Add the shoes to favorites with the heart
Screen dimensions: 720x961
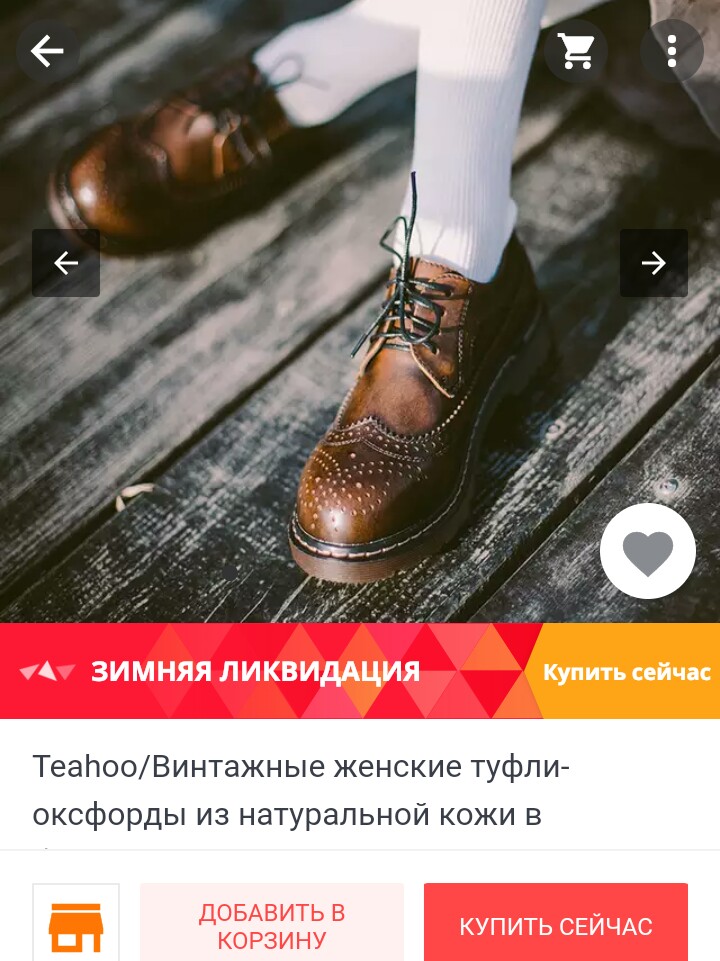click(x=648, y=551)
